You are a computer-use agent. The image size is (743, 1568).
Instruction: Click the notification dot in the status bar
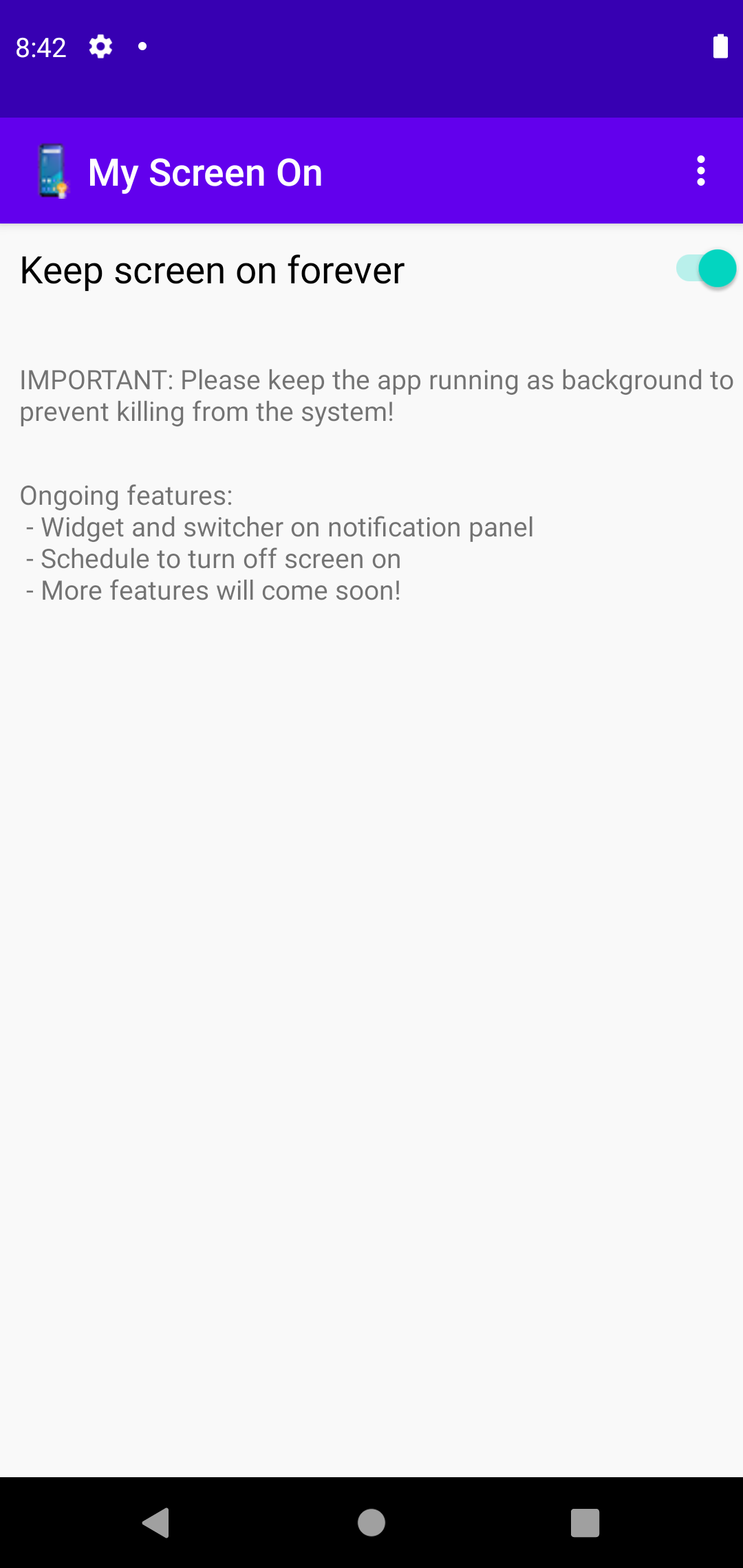pos(142,46)
